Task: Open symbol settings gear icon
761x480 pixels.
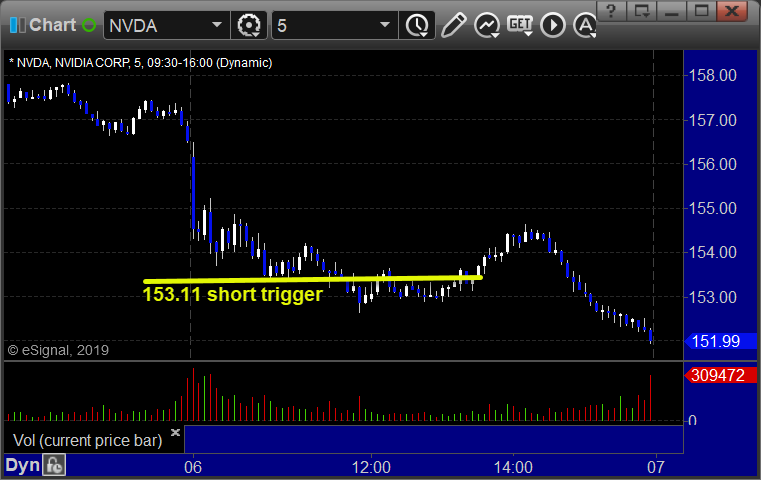Action: point(249,25)
